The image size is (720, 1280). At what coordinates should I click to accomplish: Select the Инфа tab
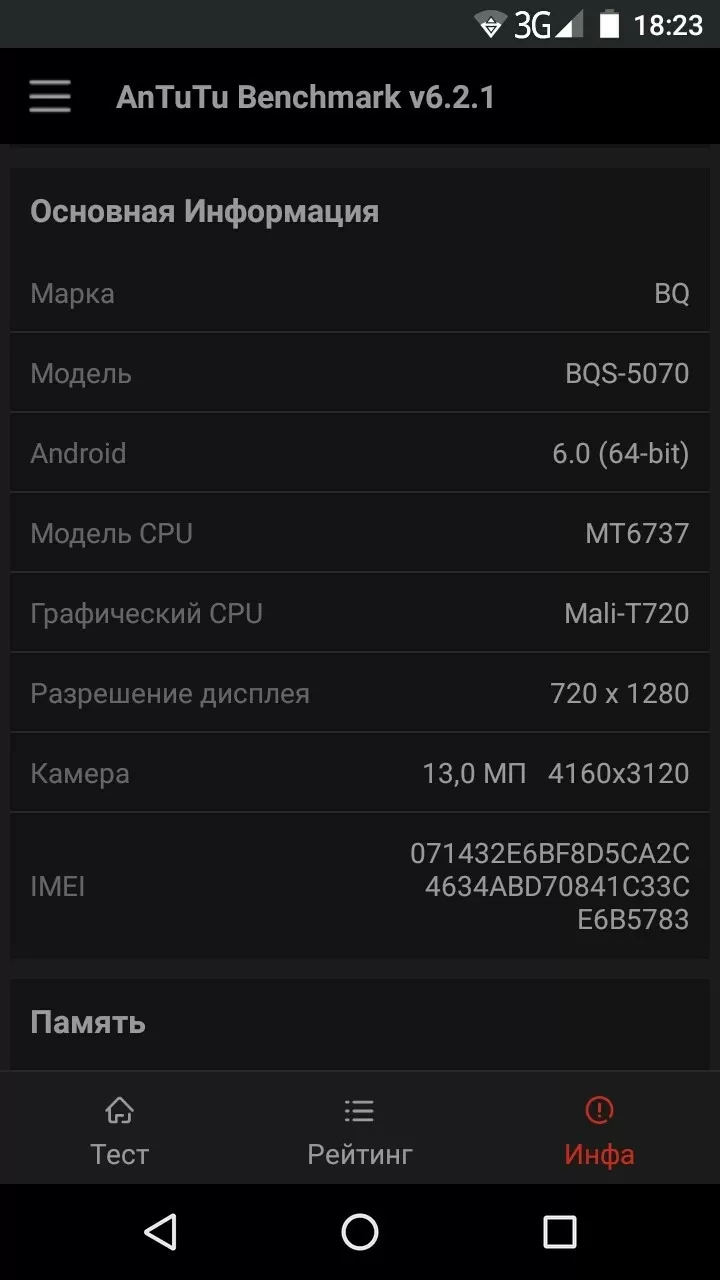click(x=599, y=1131)
